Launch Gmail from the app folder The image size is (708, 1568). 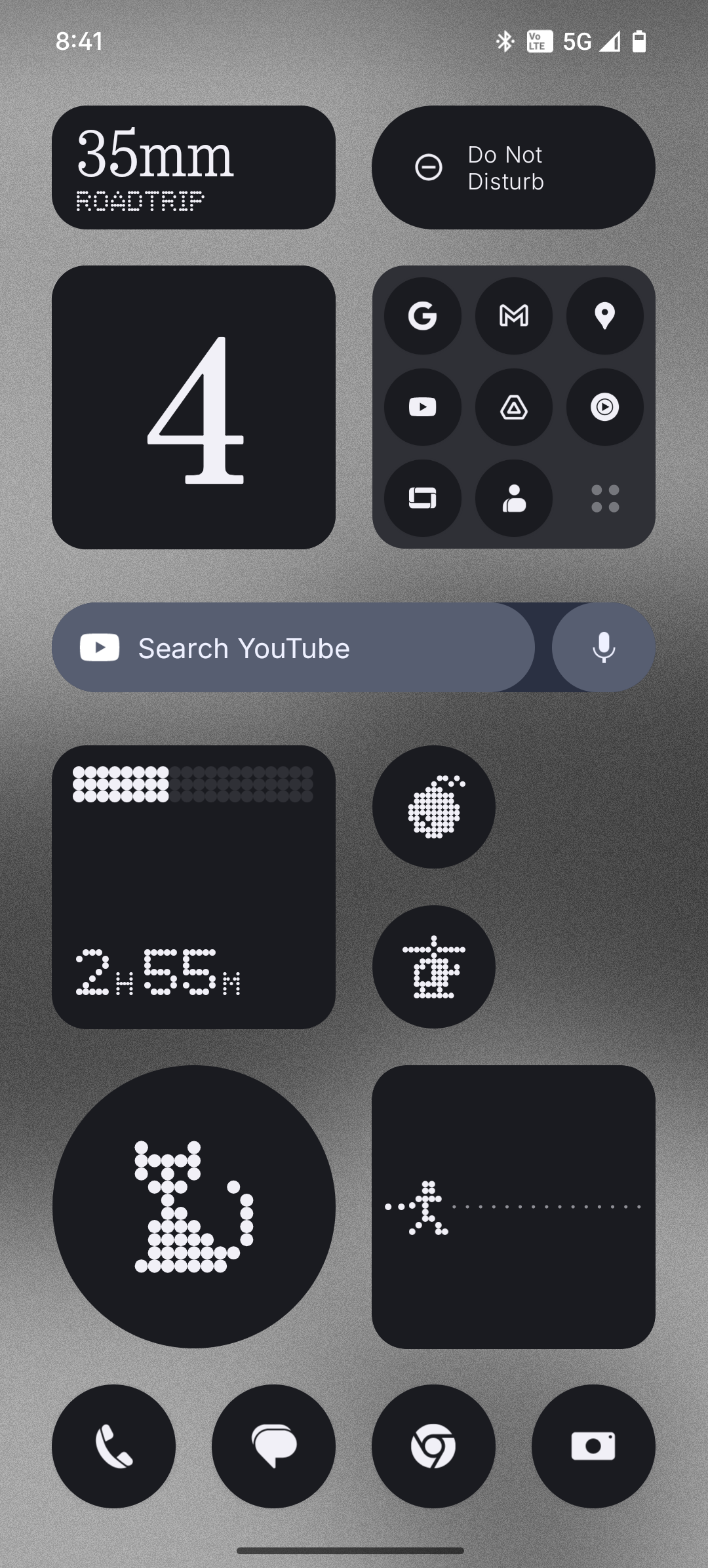(514, 316)
